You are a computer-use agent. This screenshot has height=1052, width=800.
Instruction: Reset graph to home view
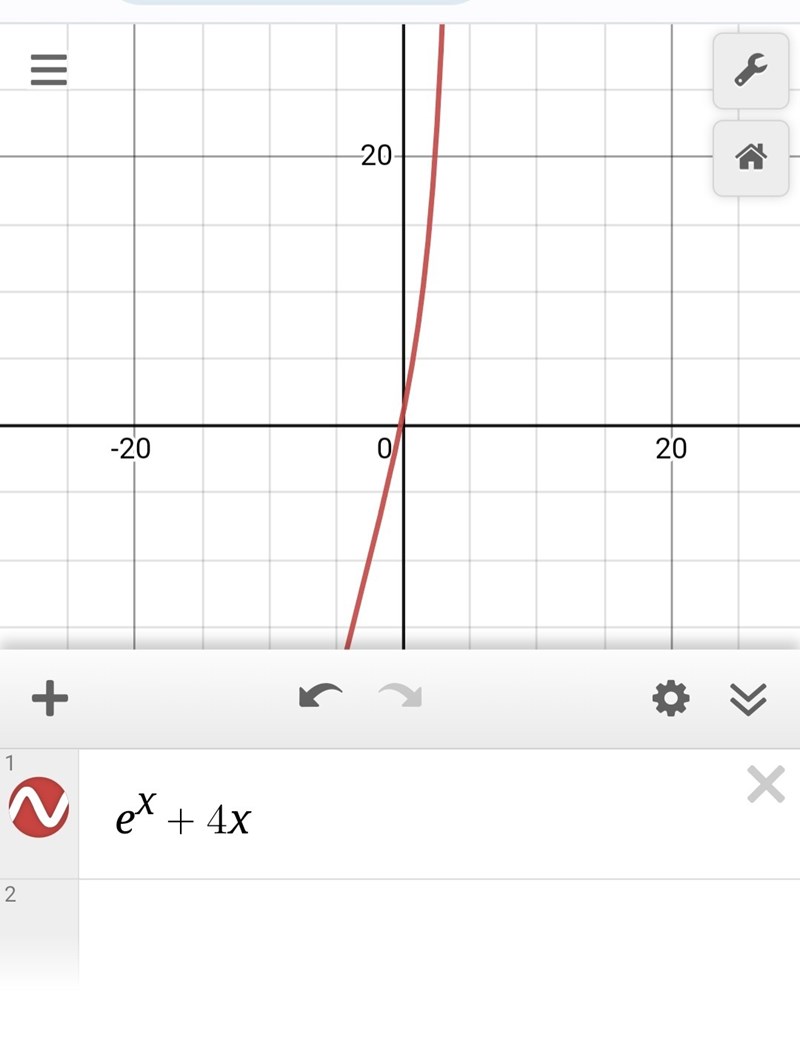click(750, 157)
